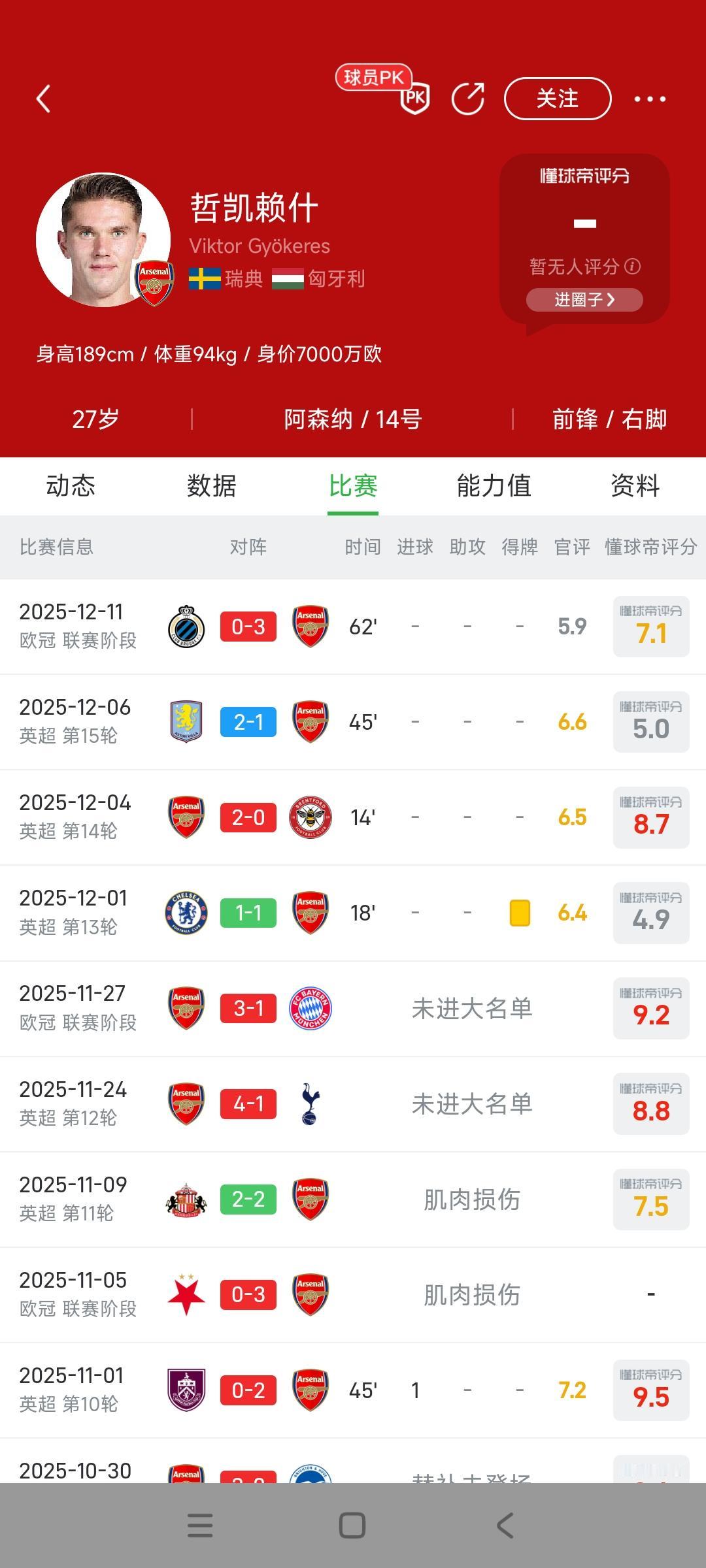Toggle follow with the 关注 button
The image size is (706, 1568).
[557, 98]
